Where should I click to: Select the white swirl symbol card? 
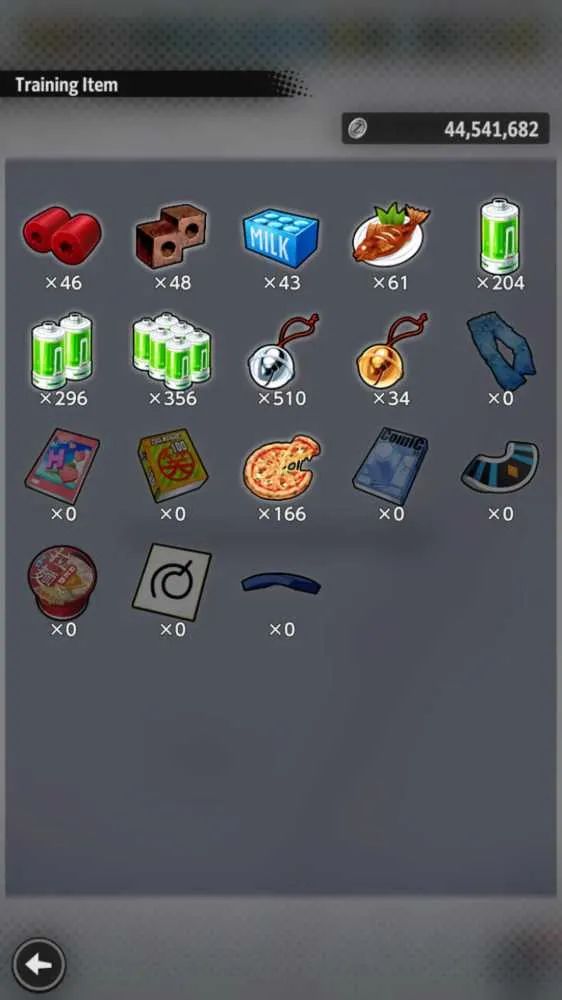172,582
